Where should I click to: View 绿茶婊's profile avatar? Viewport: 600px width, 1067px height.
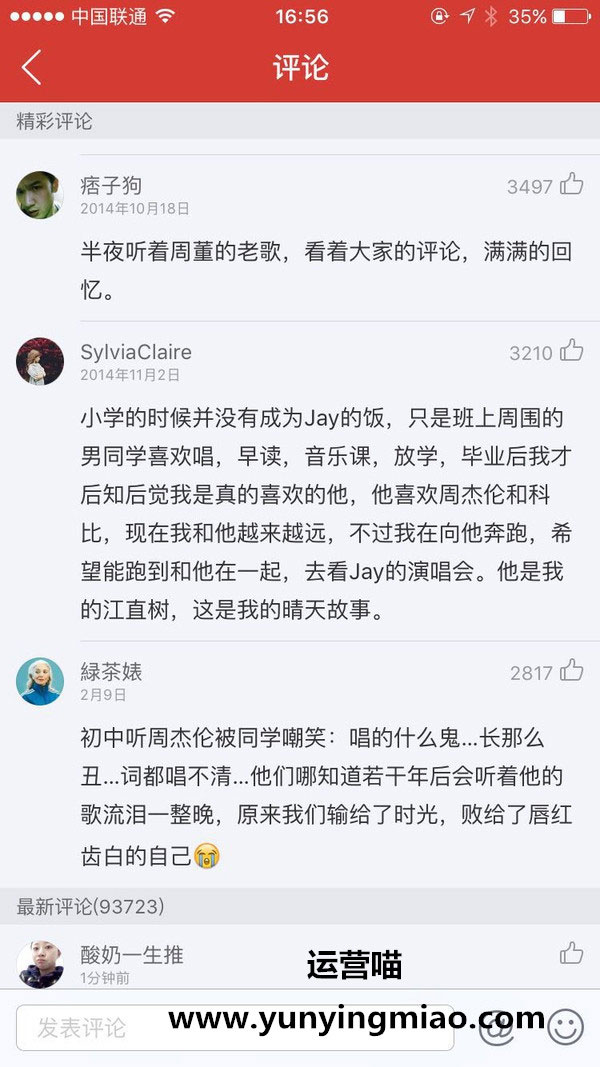click(40, 681)
